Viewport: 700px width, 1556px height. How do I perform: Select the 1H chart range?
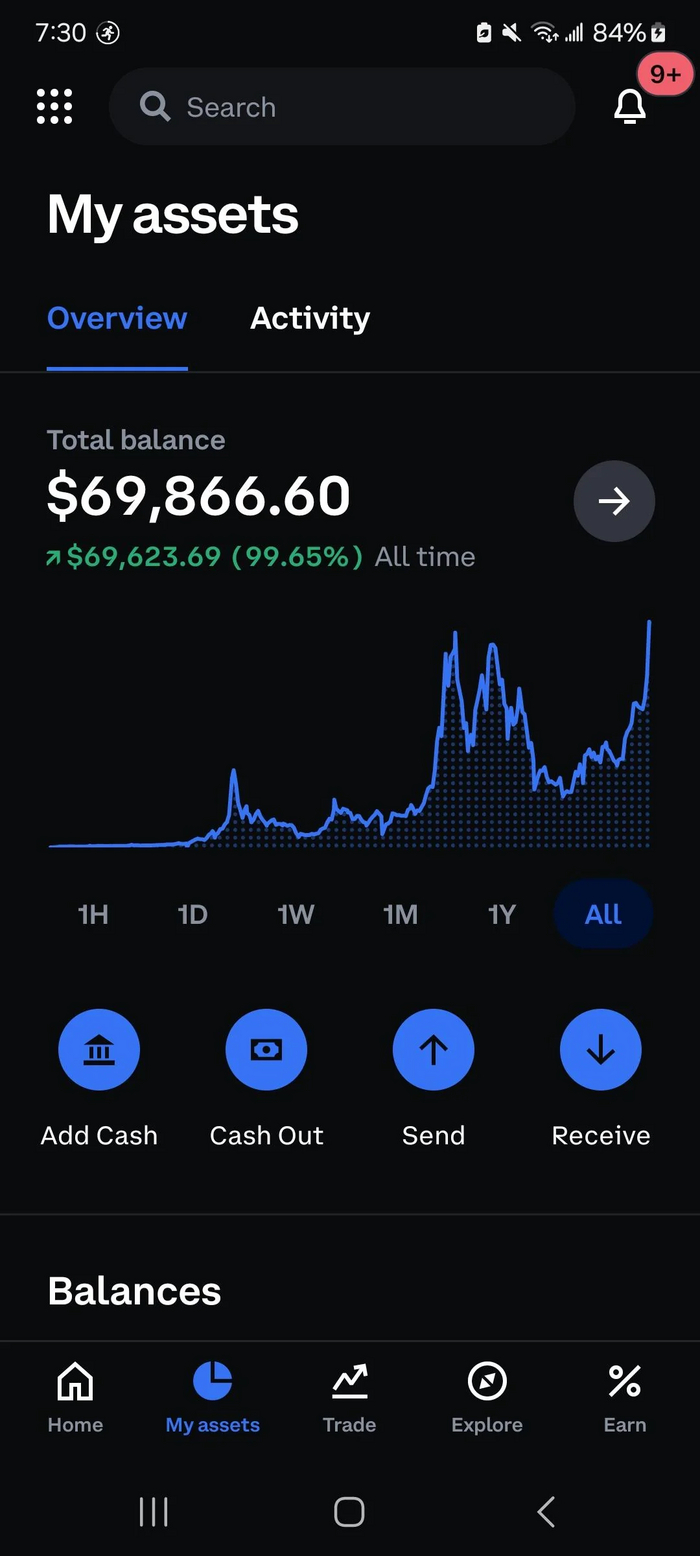[x=93, y=914]
